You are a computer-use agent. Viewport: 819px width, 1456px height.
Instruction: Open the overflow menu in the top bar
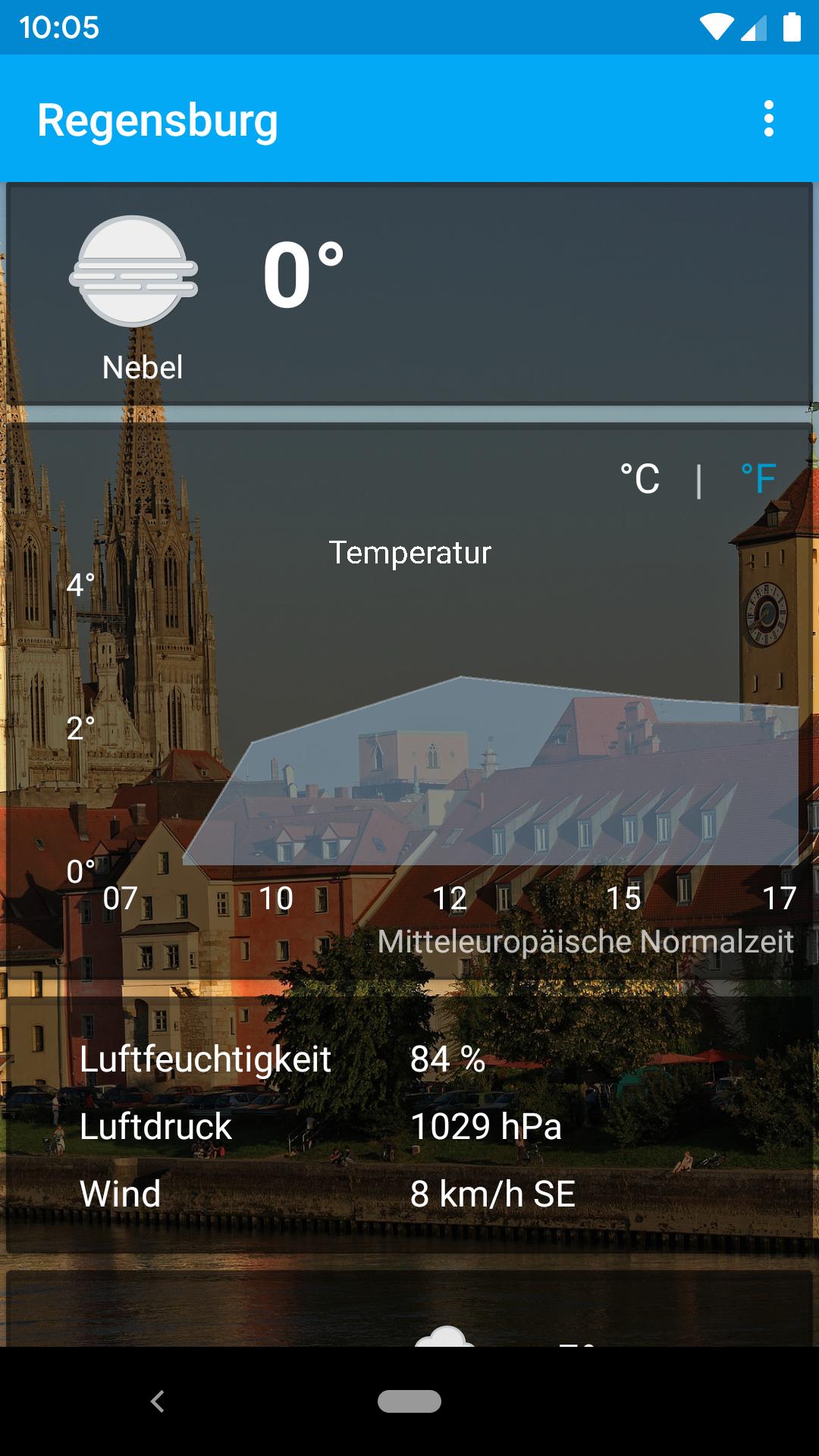pos(769,120)
